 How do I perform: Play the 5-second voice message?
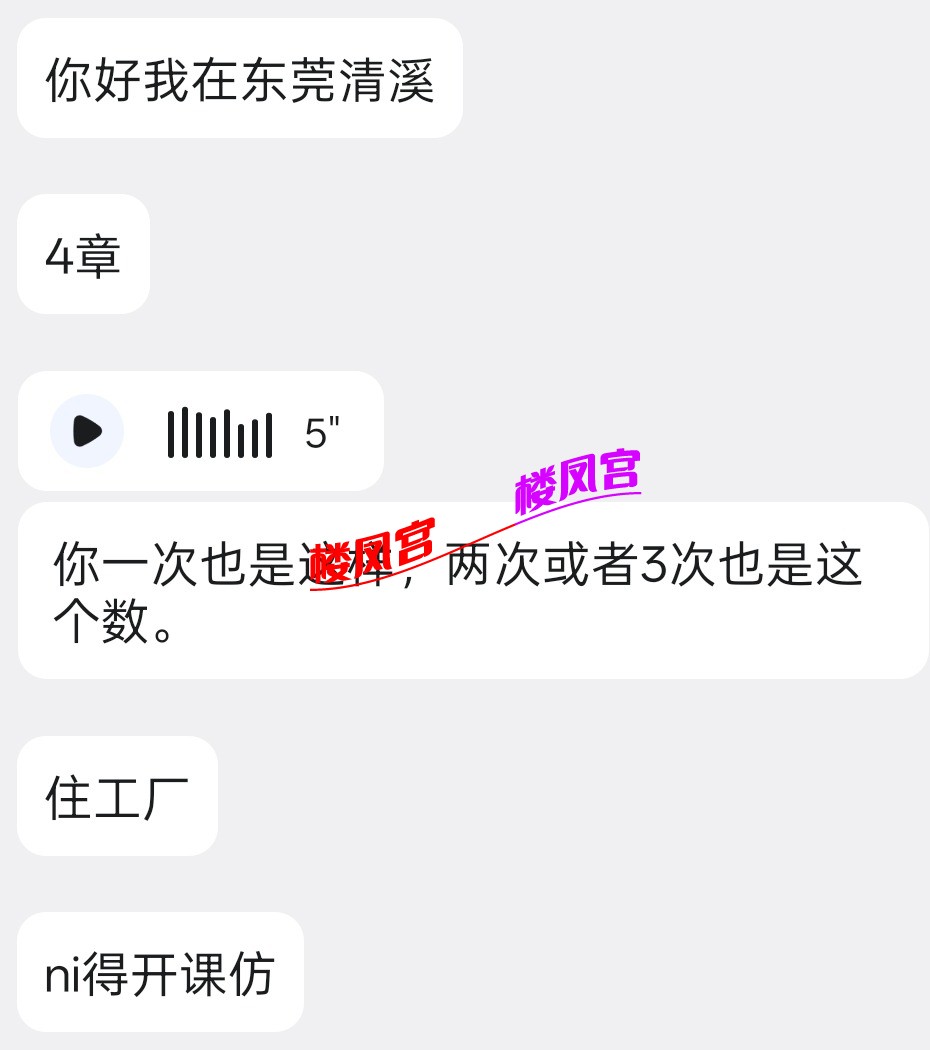[x=88, y=431]
